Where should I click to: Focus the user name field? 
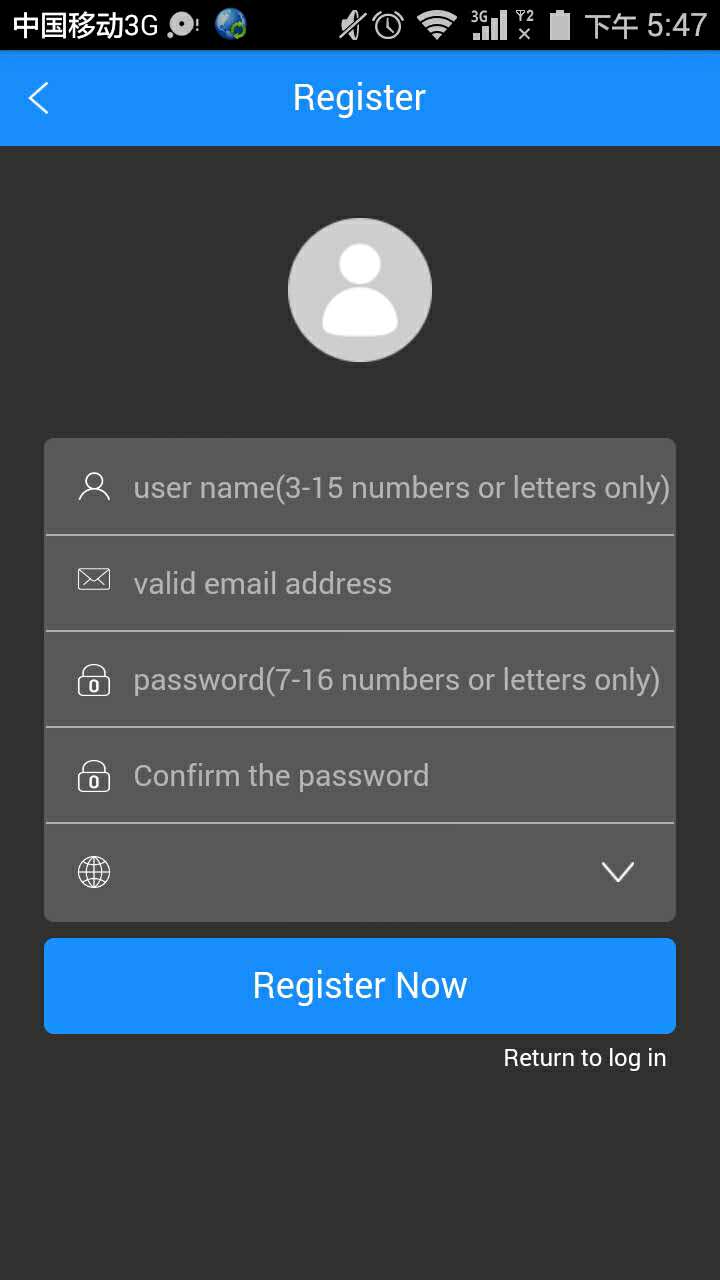point(360,487)
